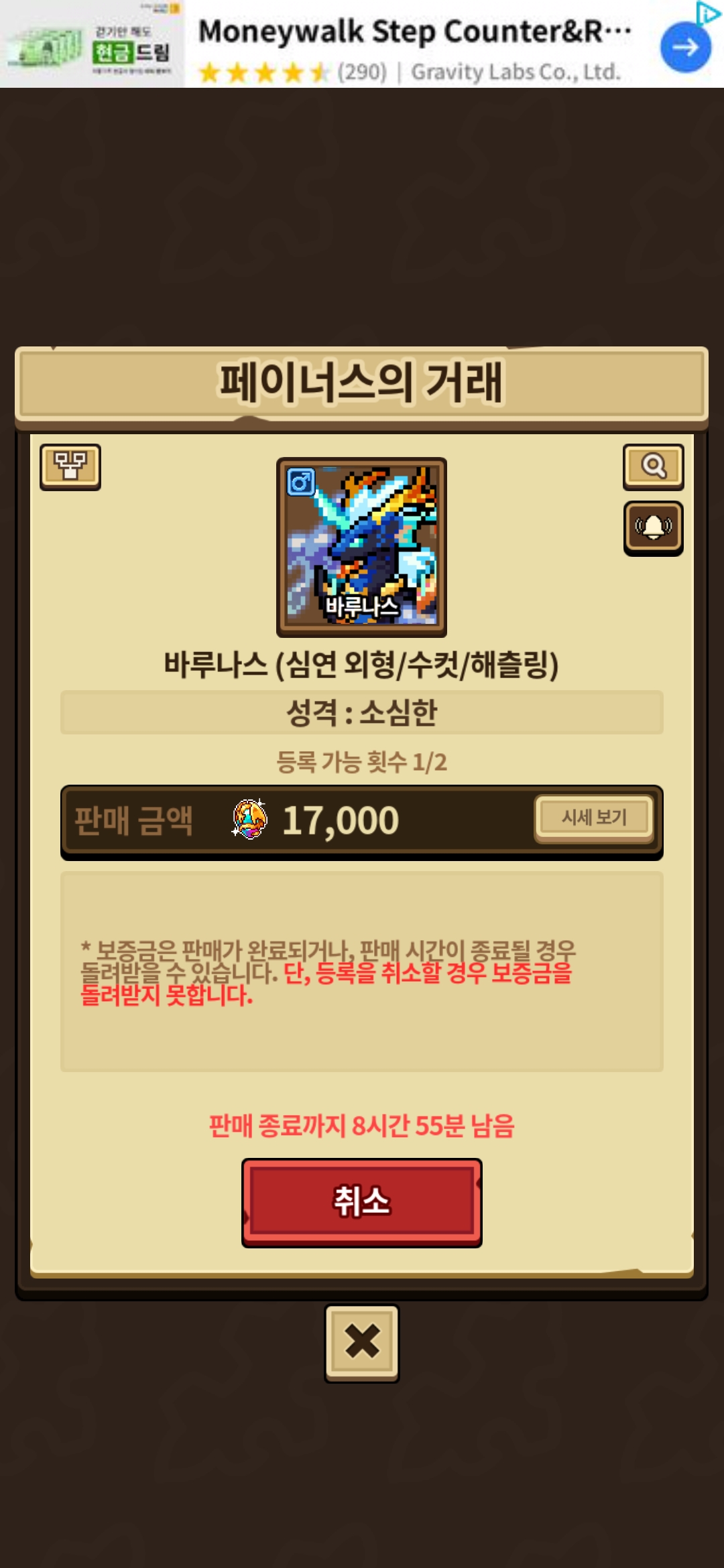Viewport: 724px width, 1568px height.
Task: Cancel the sale with 취소 button
Action: click(361, 1202)
